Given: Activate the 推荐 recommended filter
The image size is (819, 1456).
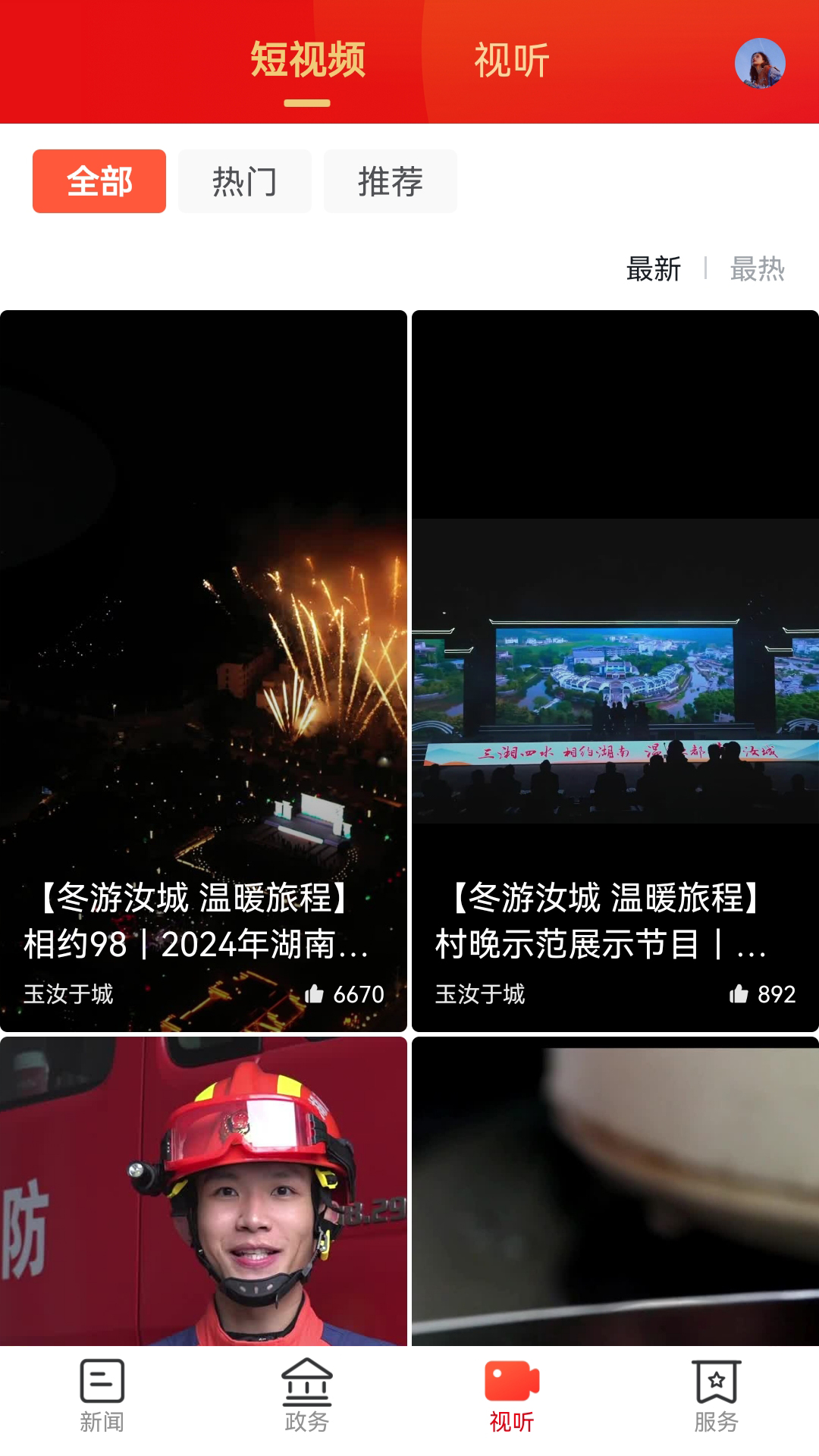Looking at the screenshot, I should click(390, 181).
